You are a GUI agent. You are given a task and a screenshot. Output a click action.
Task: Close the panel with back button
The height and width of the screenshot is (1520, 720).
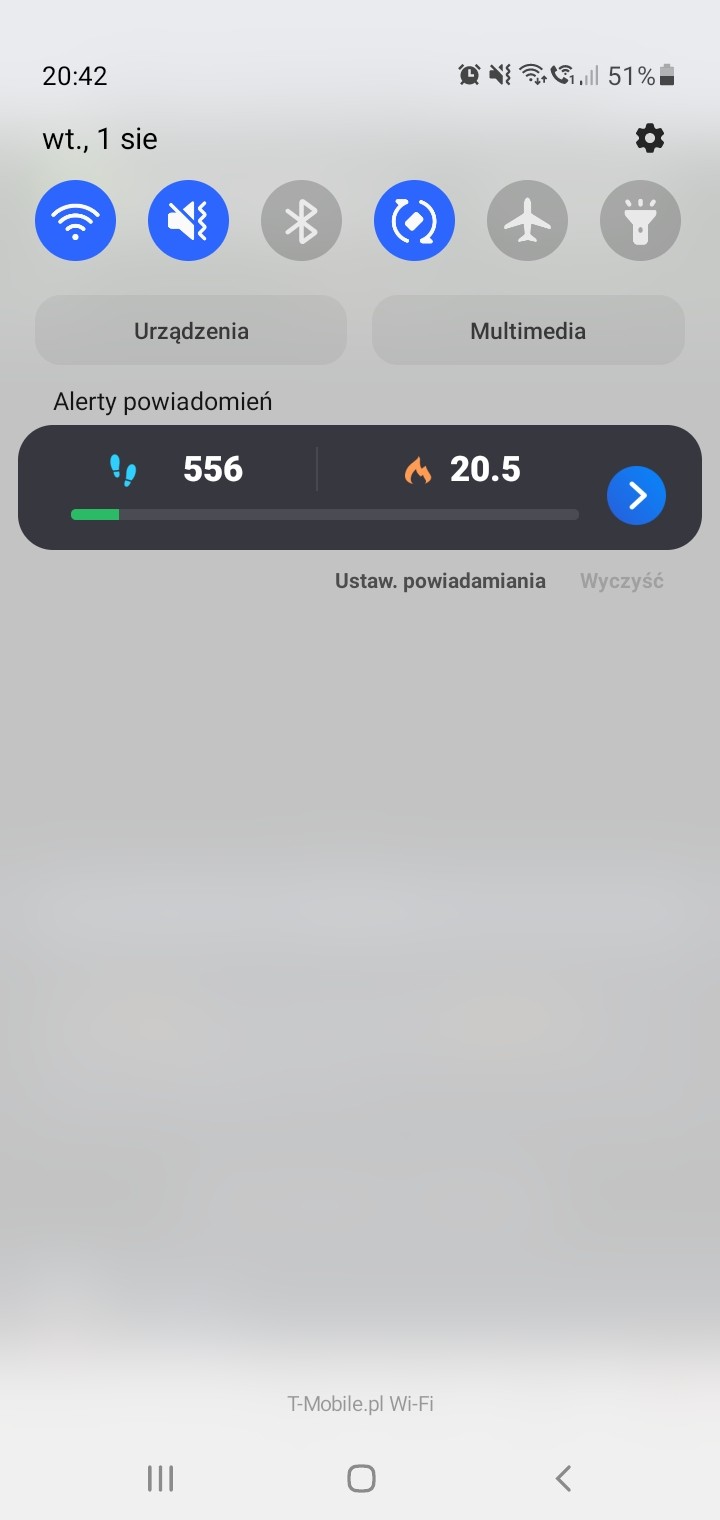point(563,1478)
